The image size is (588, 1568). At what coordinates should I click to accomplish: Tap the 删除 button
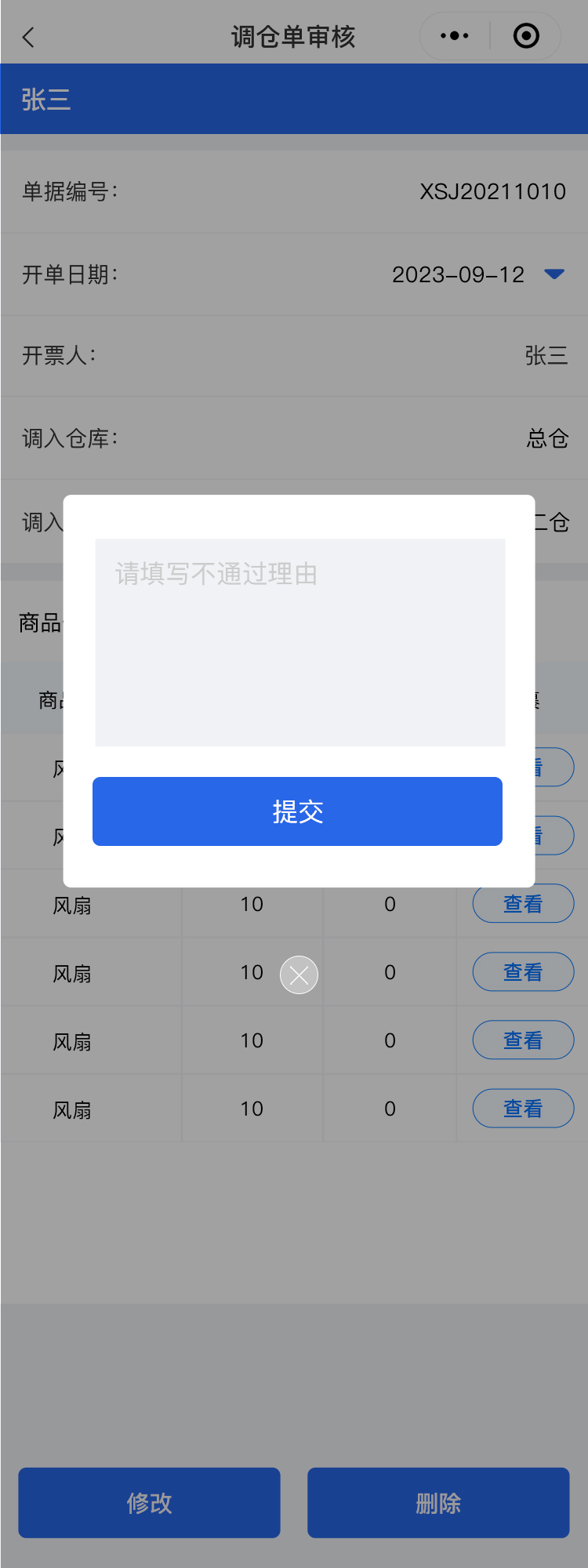[x=437, y=1502]
